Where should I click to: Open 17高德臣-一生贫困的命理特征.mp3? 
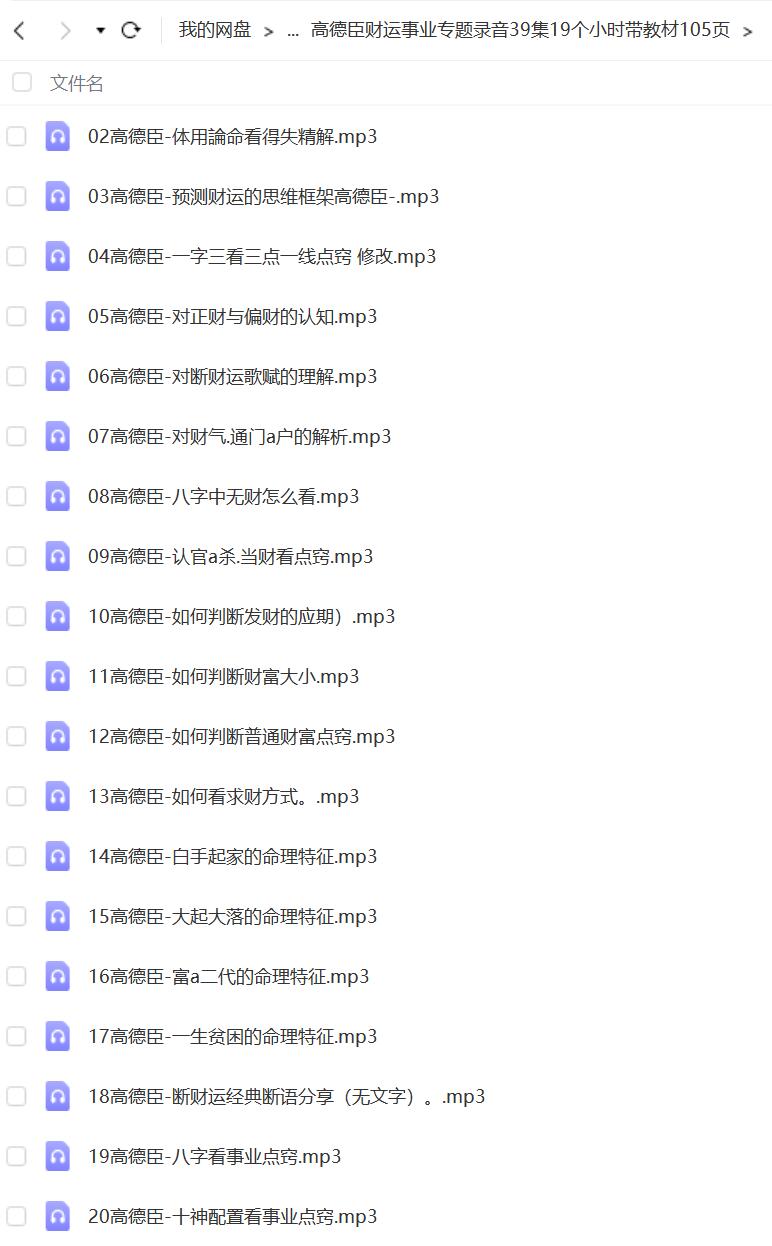tap(233, 1036)
